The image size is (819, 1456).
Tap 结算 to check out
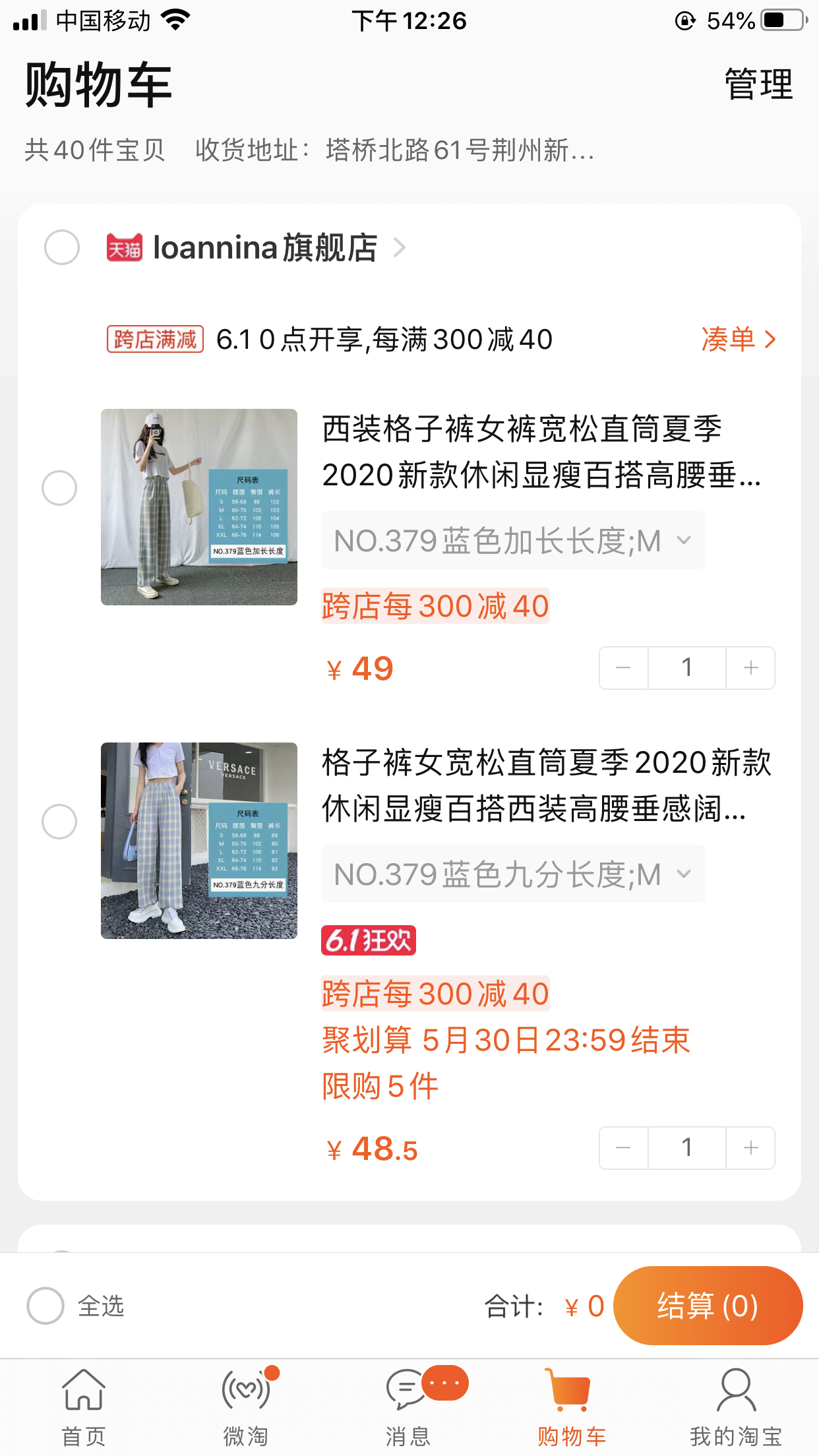click(708, 1306)
